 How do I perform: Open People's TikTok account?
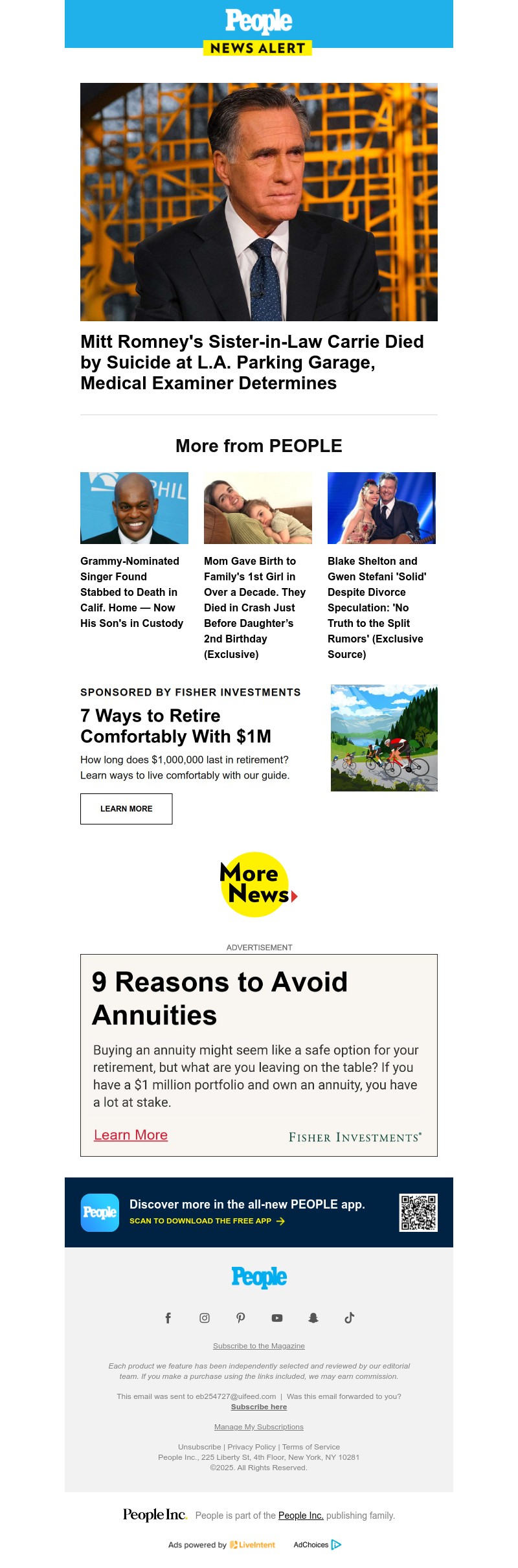[x=350, y=1318]
